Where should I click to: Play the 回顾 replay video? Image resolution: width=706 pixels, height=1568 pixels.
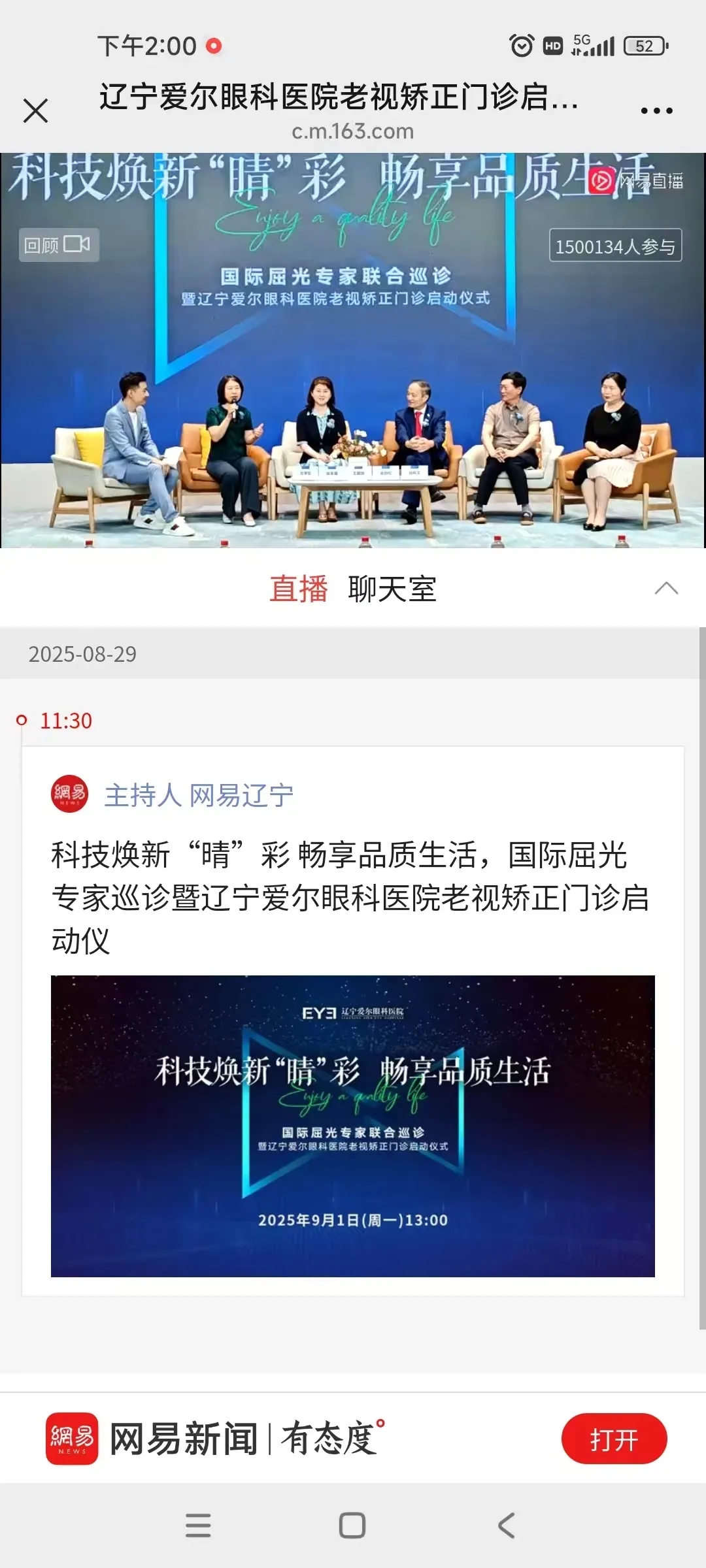tap(59, 245)
